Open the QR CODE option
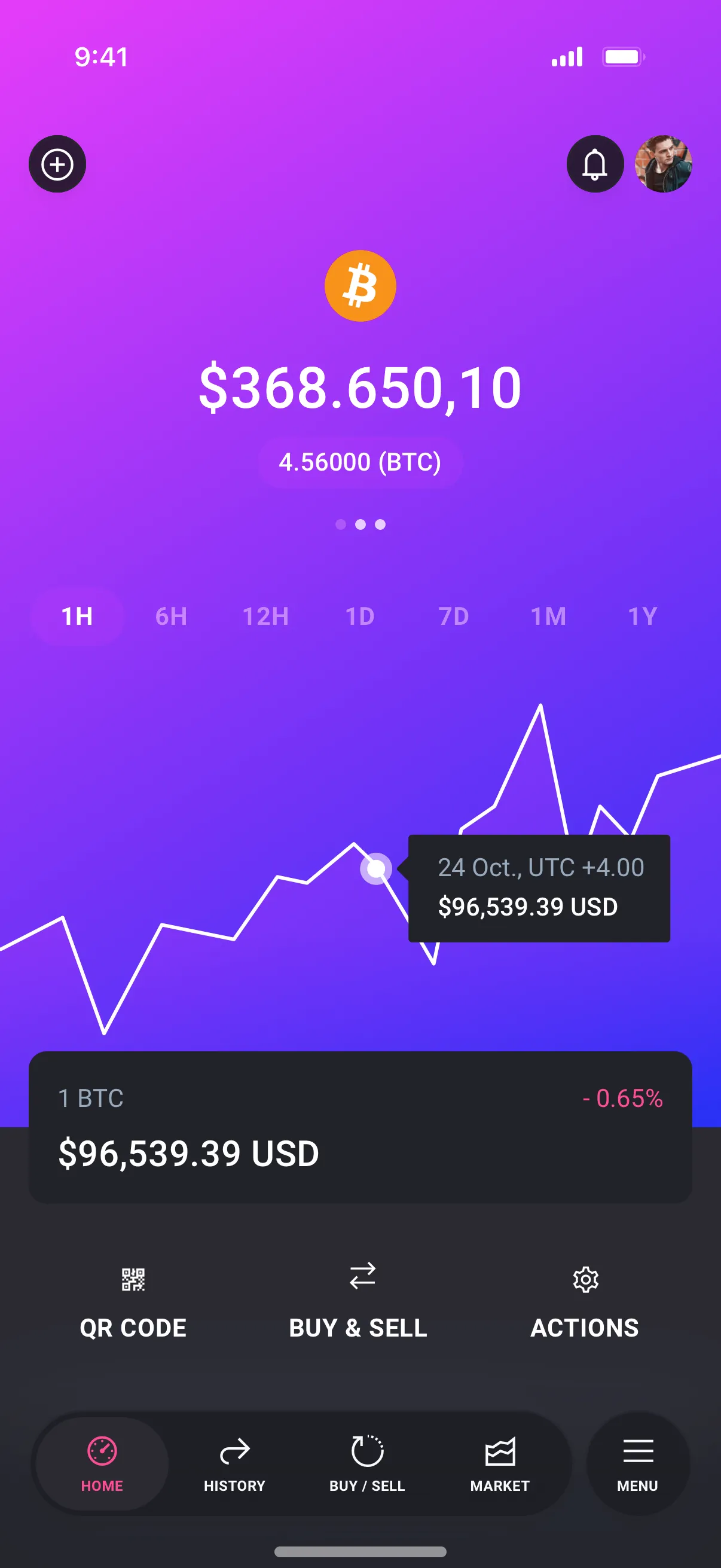 (x=133, y=1302)
